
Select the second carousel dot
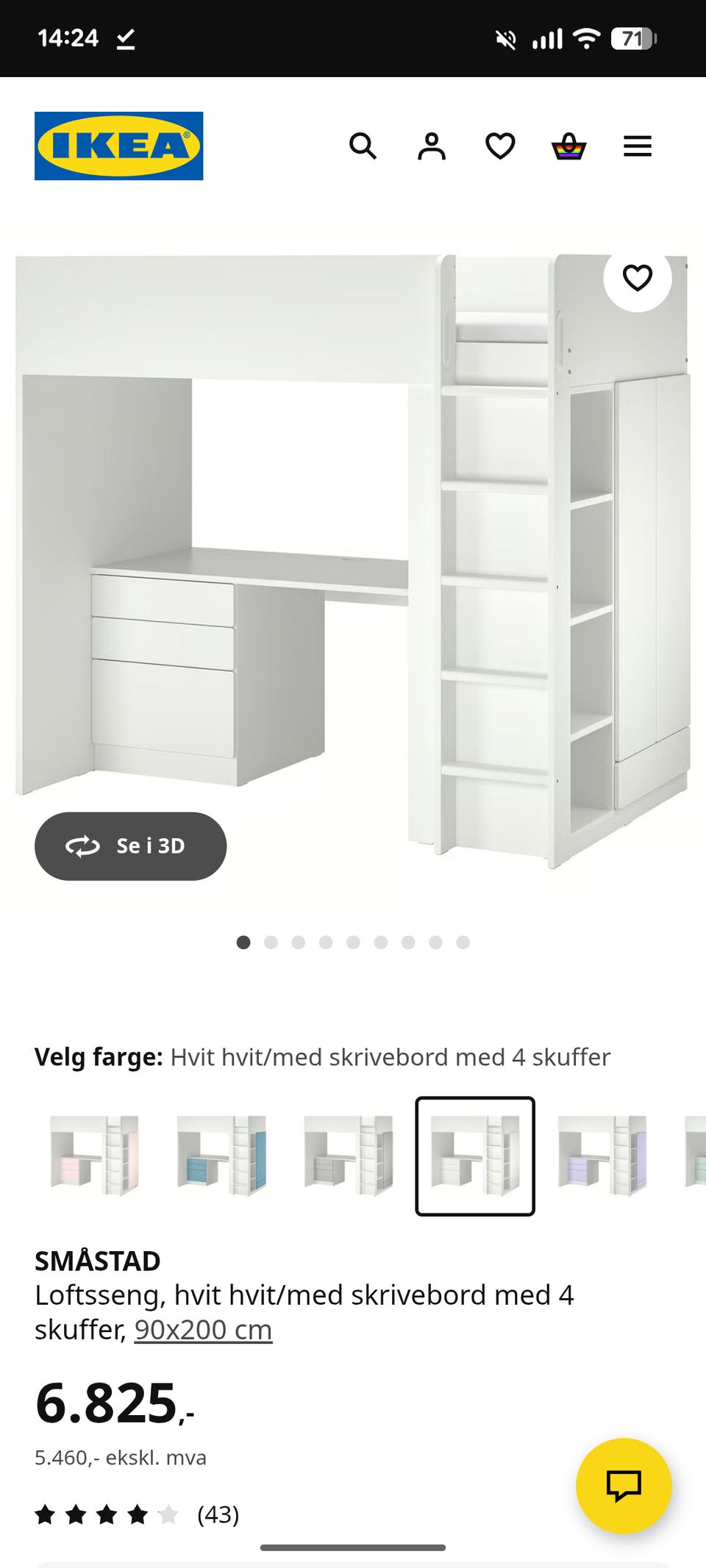click(270, 941)
